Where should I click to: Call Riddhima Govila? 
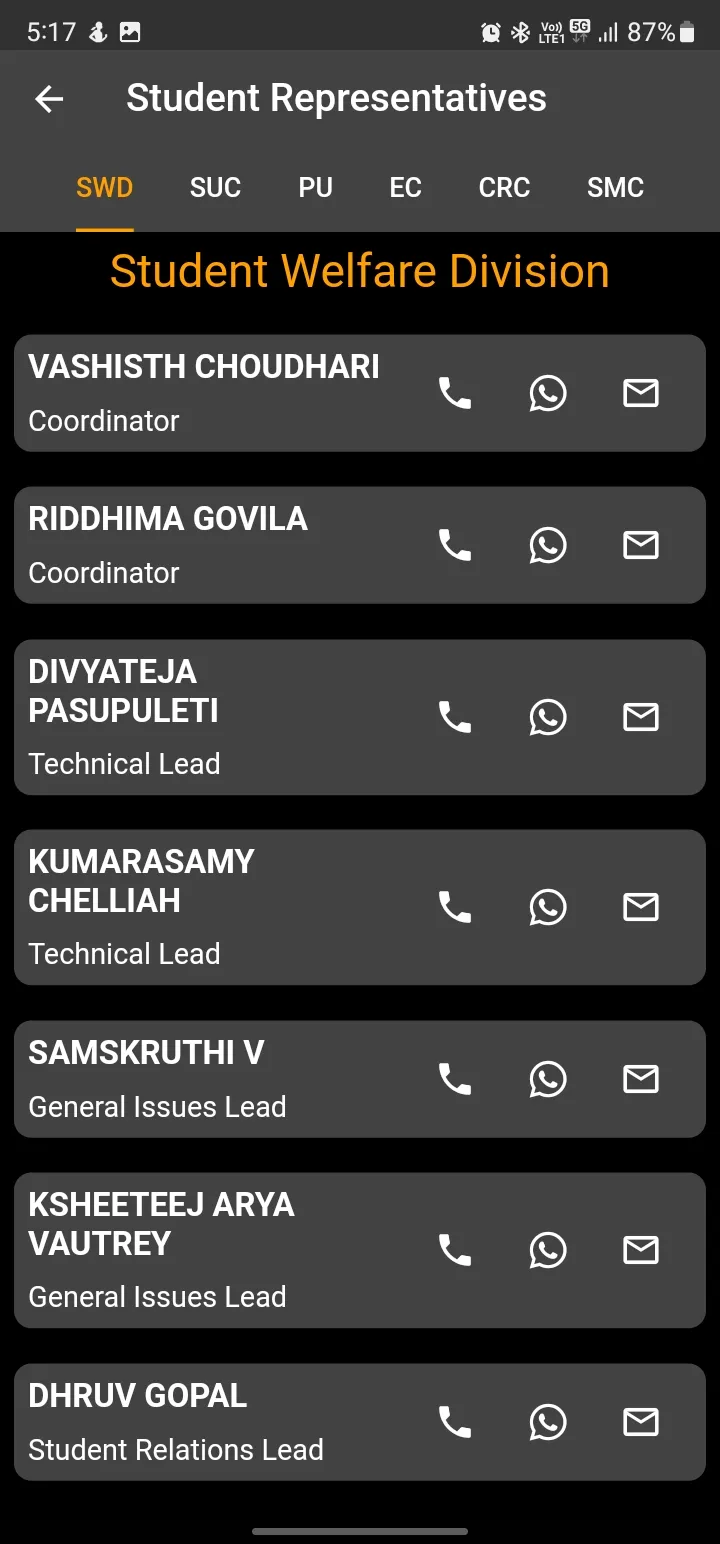pyautogui.click(x=455, y=546)
